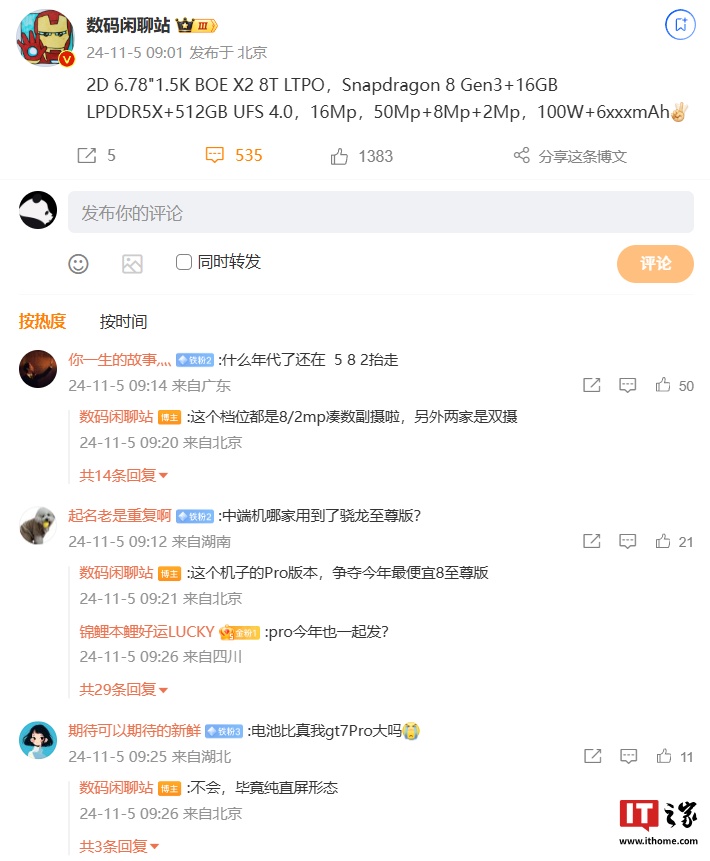Open the 535 comments on the post
The image size is (710, 861).
tap(234, 155)
